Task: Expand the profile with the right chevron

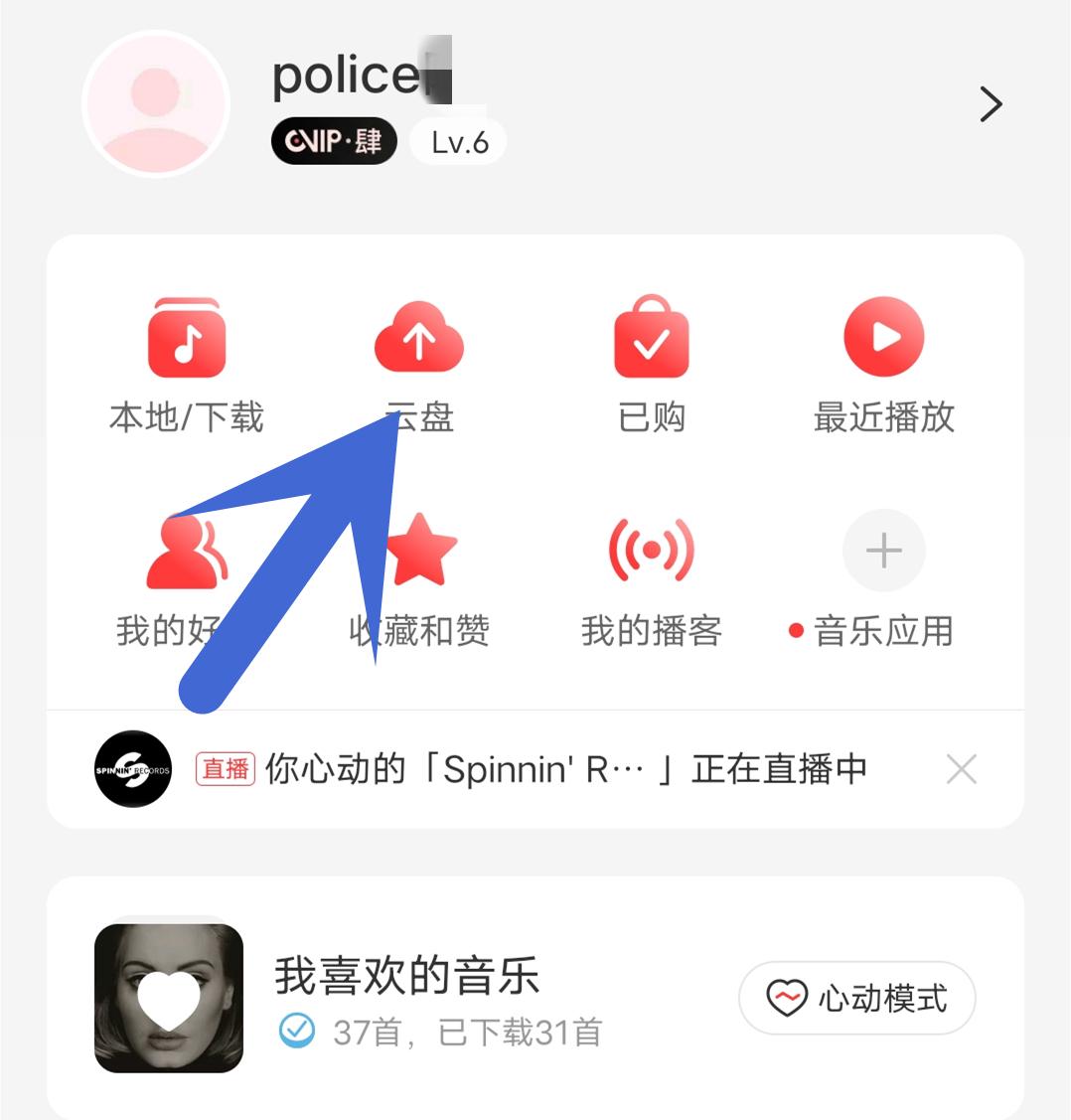Action: pyautogui.click(x=990, y=103)
